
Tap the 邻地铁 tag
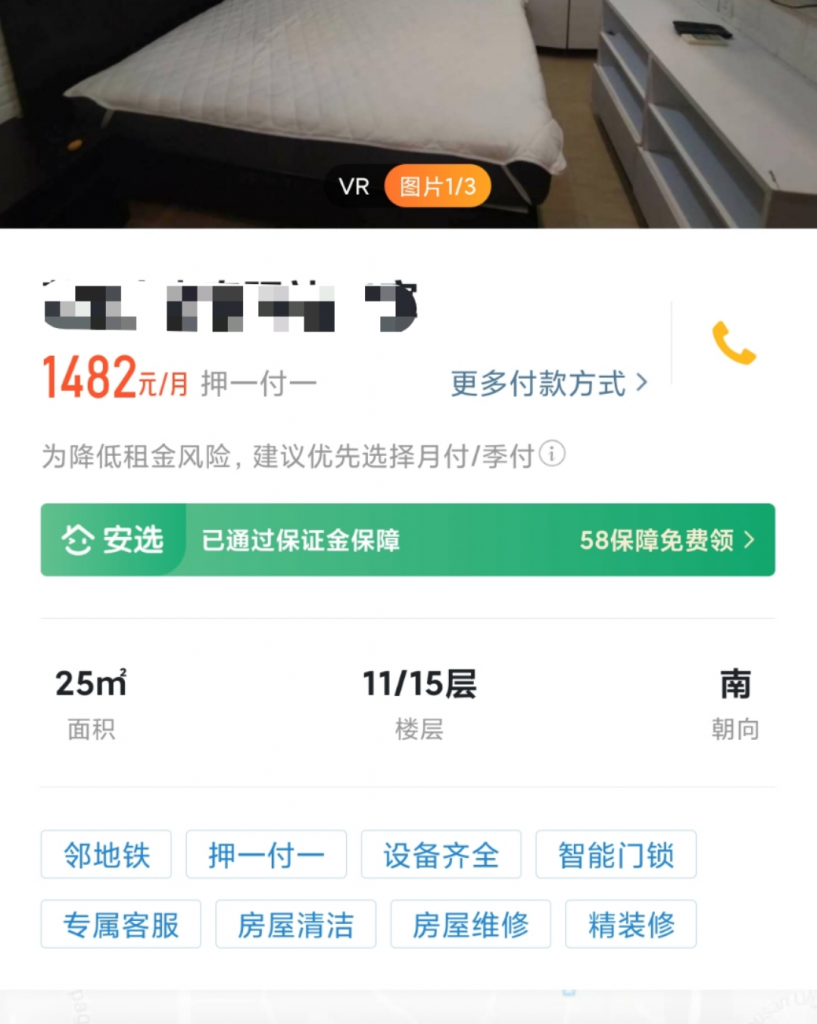106,855
